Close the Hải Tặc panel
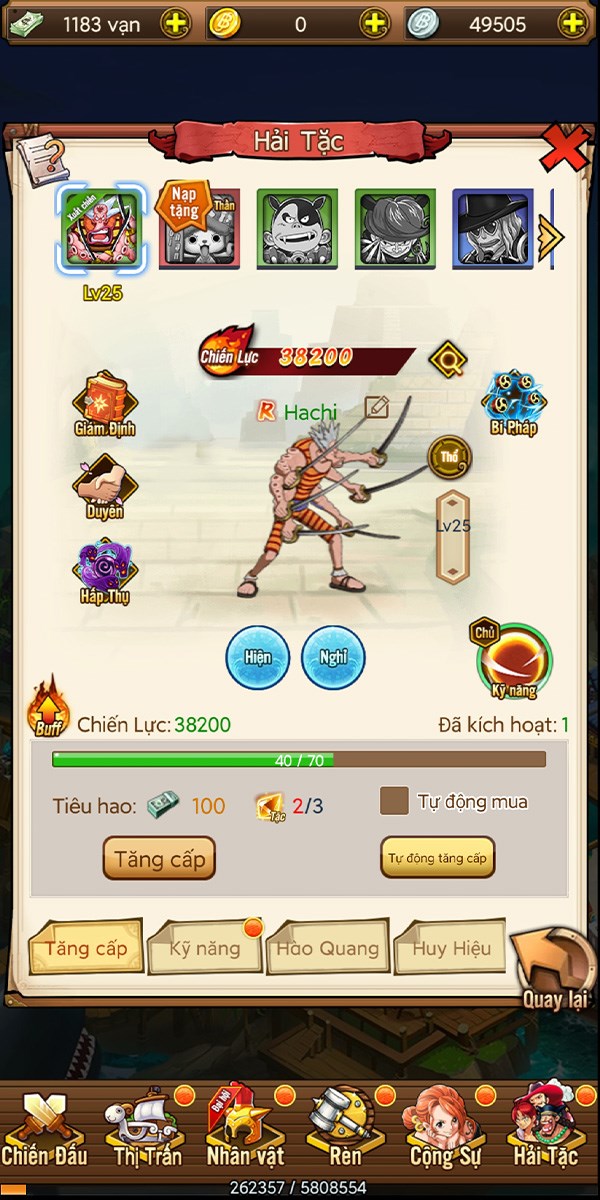The image size is (600, 1200). 563,150
